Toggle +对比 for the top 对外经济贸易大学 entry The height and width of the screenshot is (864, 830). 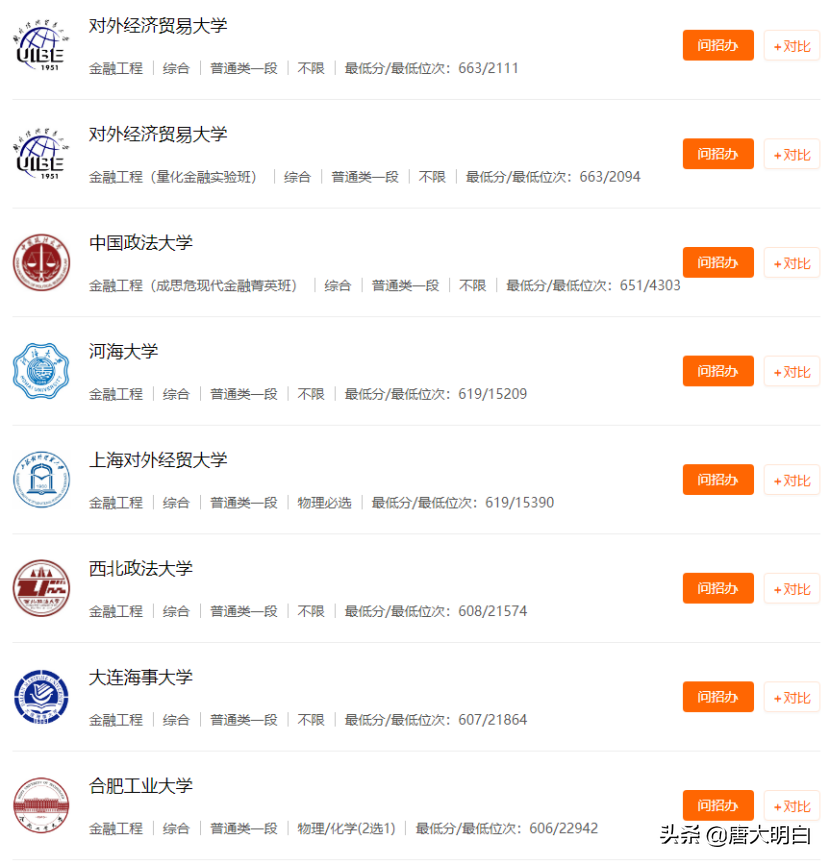791,45
